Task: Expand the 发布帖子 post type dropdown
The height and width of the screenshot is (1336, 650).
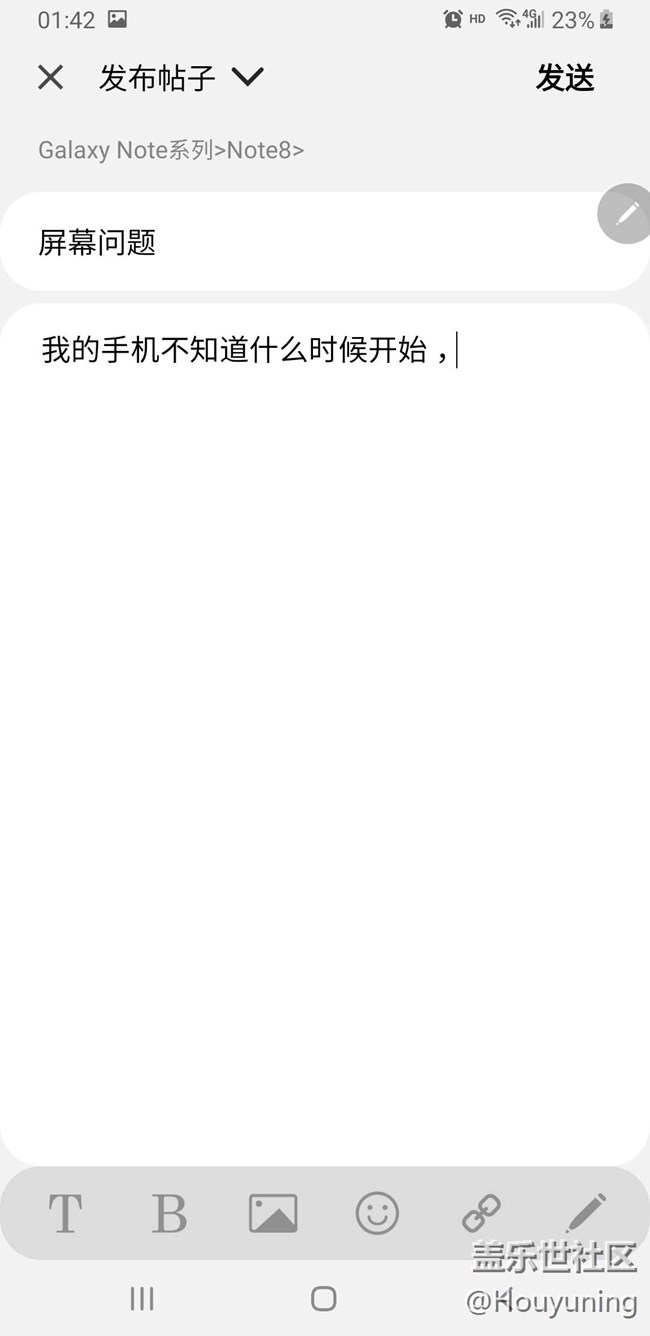Action: (x=247, y=77)
